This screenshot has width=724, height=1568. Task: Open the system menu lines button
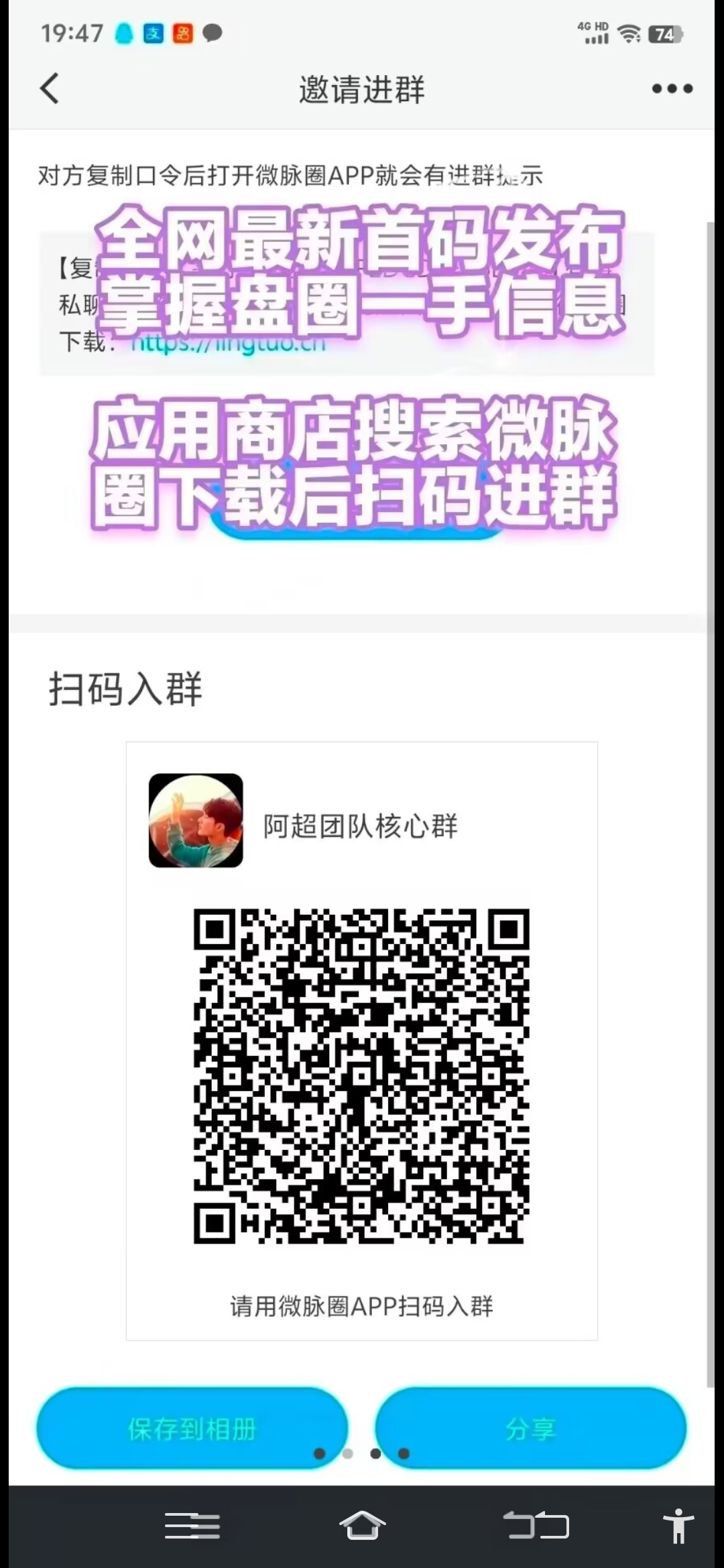pos(192,1526)
